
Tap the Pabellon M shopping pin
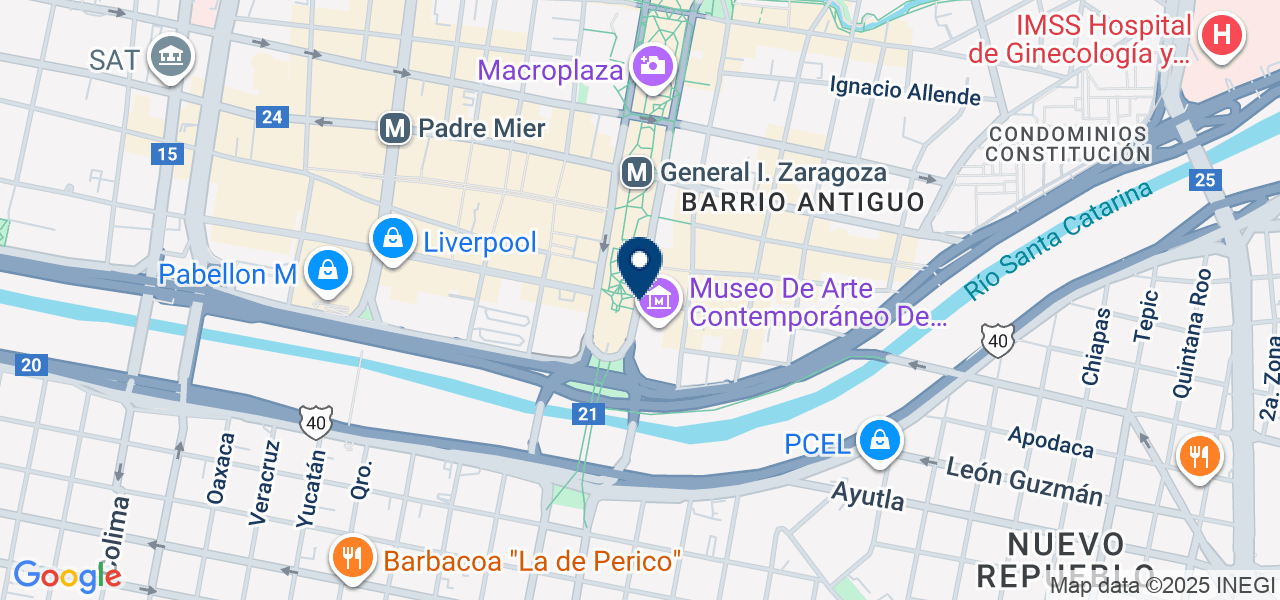point(327,272)
